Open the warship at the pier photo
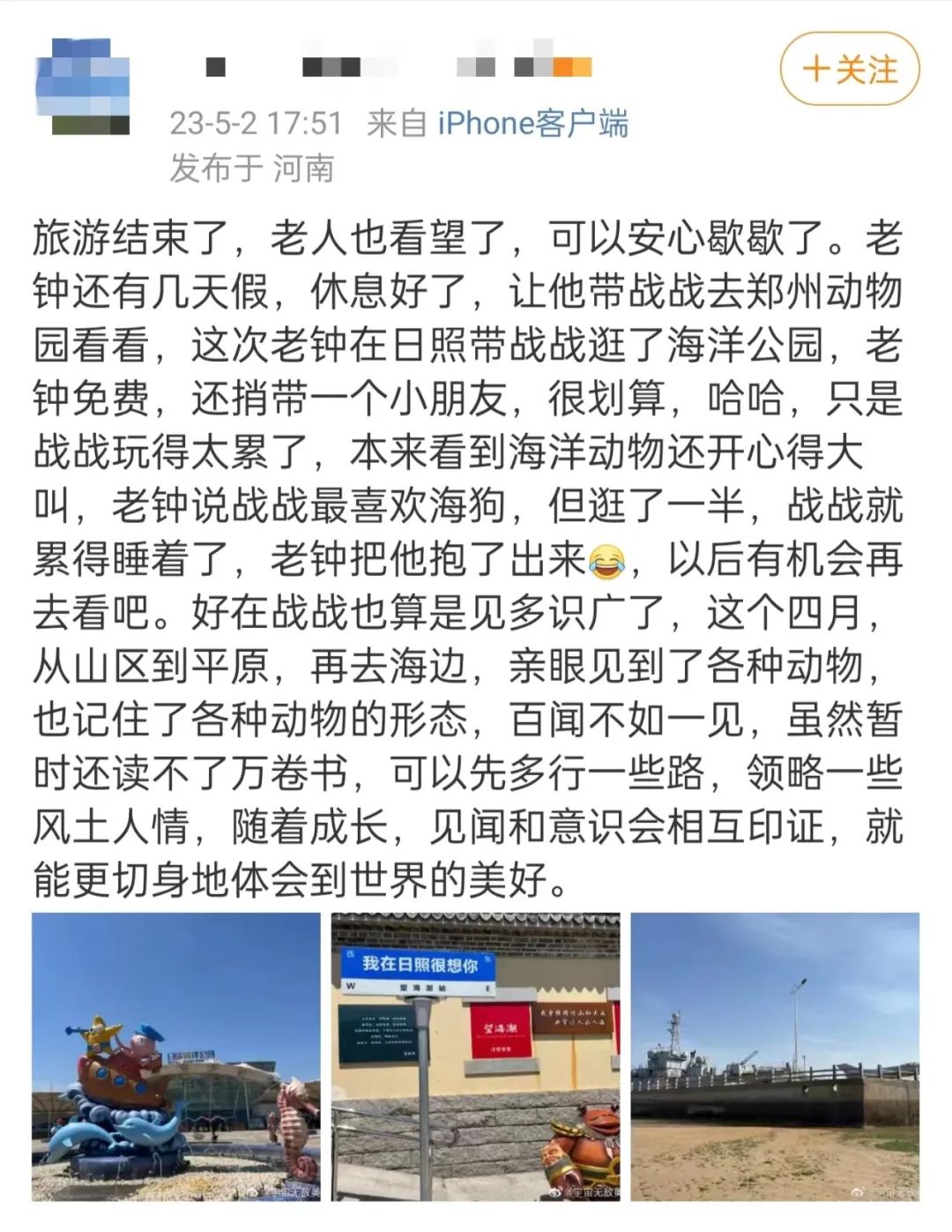The width and height of the screenshot is (952, 1232). click(775, 1056)
